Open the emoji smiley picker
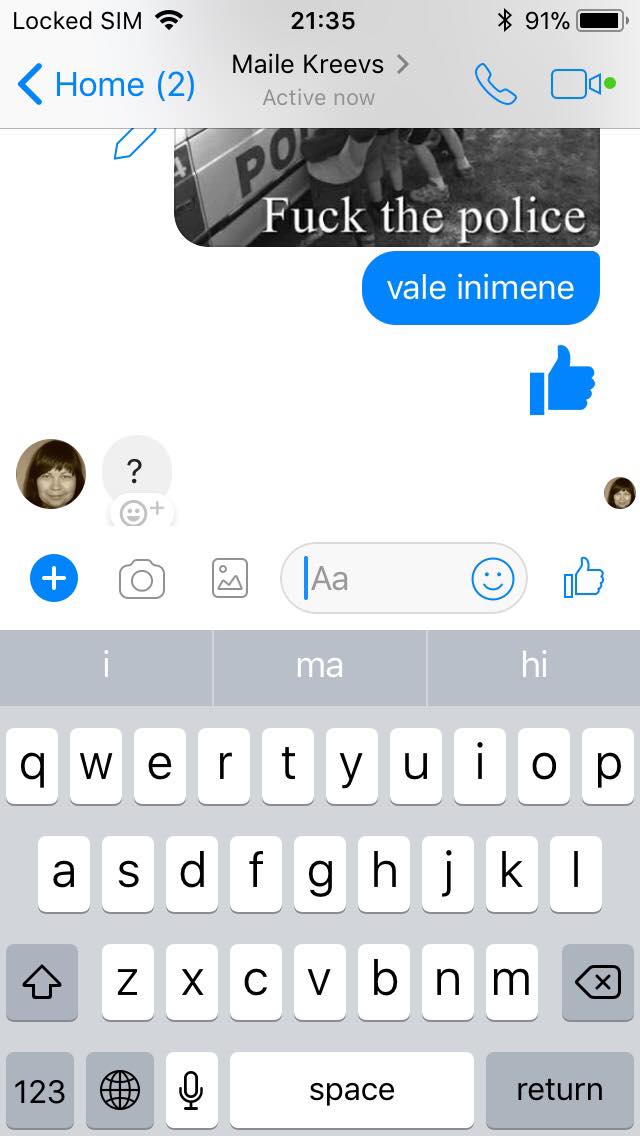 pyautogui.click(x=493, y=578)
